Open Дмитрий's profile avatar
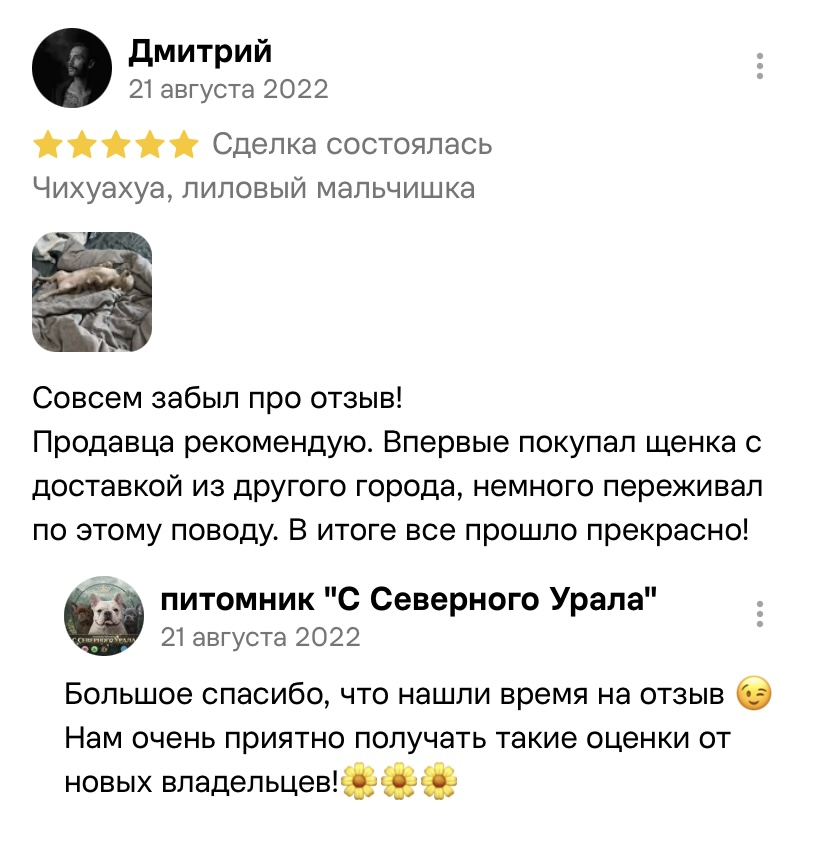Viewport: 828px width, 858px height. (72, 68)
